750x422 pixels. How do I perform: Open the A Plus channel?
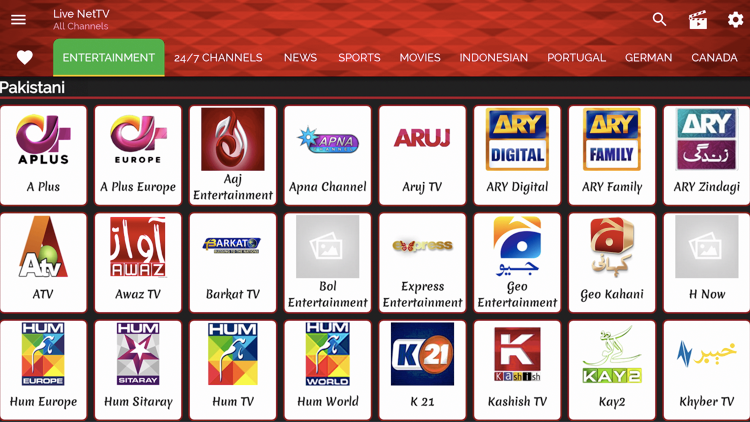click(x=43, y=155)
